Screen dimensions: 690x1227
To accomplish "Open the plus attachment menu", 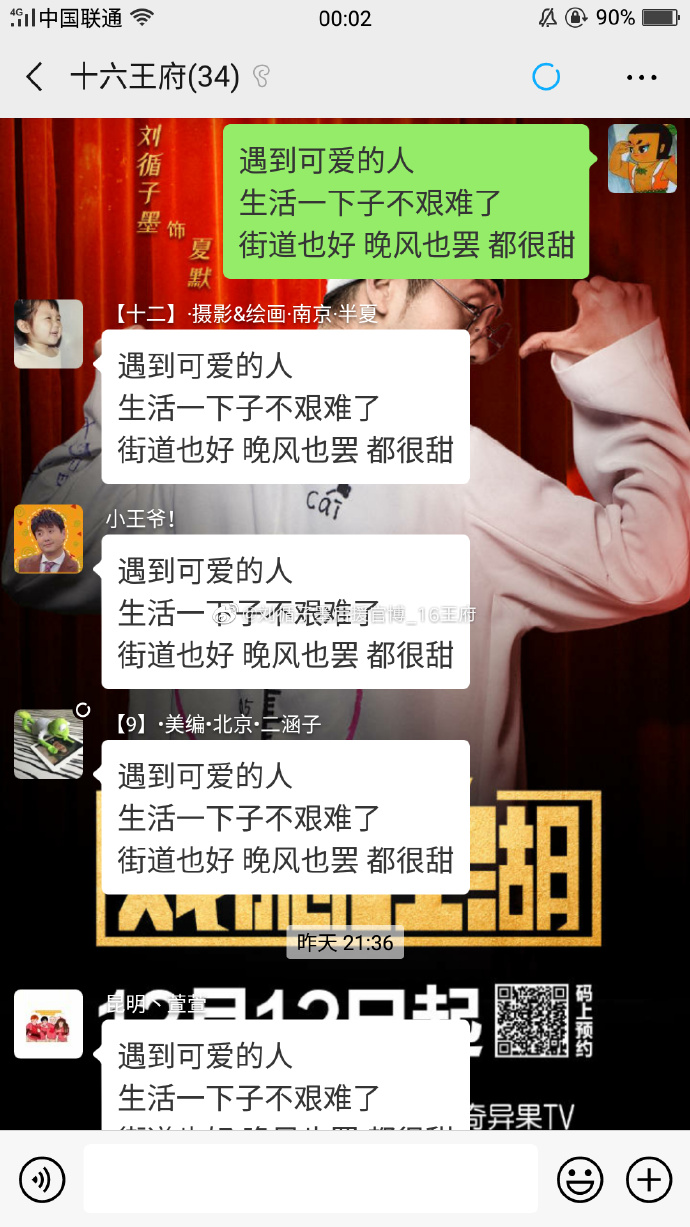I will tap(648, 1180).
